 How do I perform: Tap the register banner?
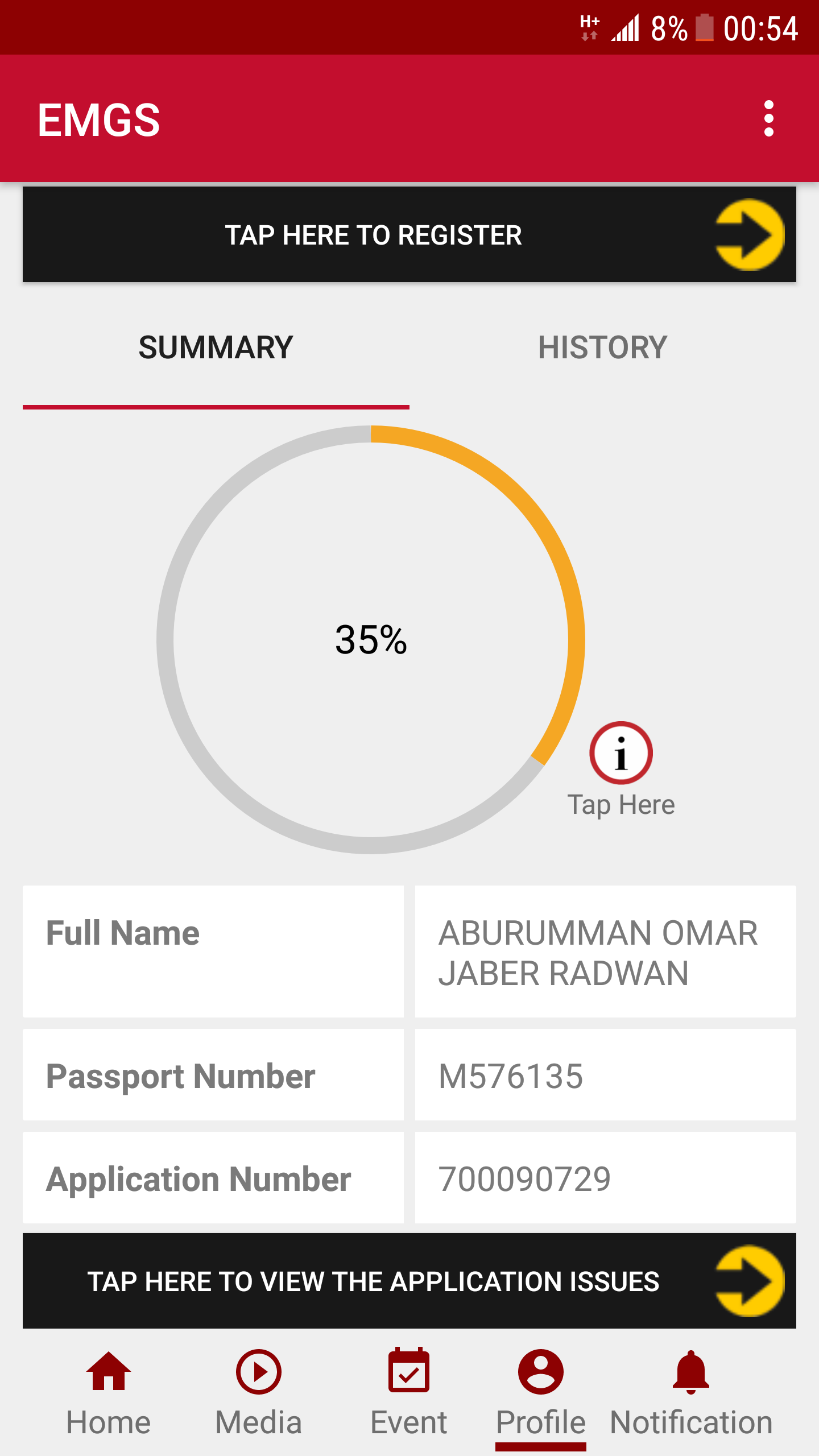[409, 234]
